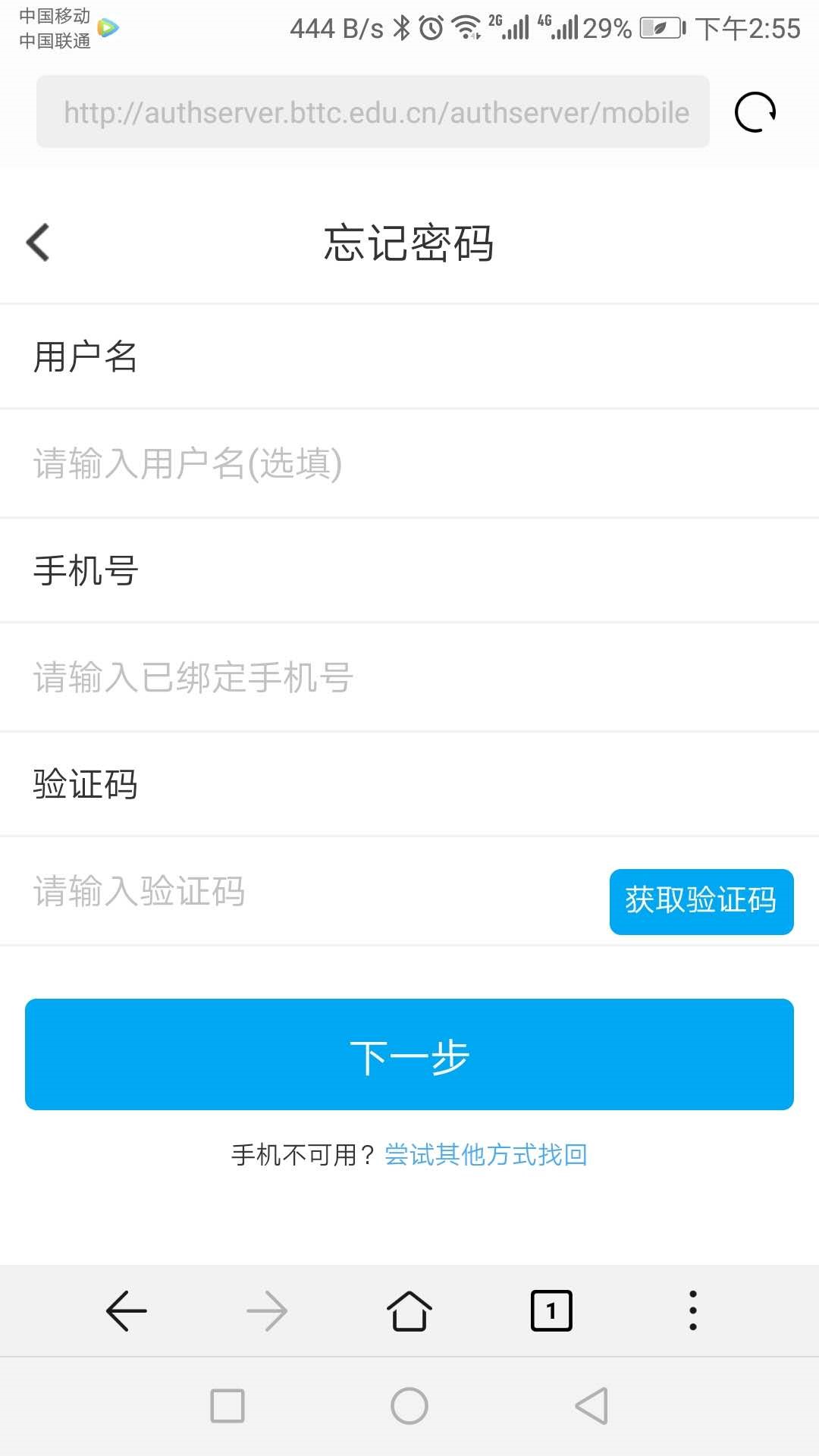This screenshot has height=1456, width=819.
Task: Tap the URL address bar
Action: coord(373,112)
